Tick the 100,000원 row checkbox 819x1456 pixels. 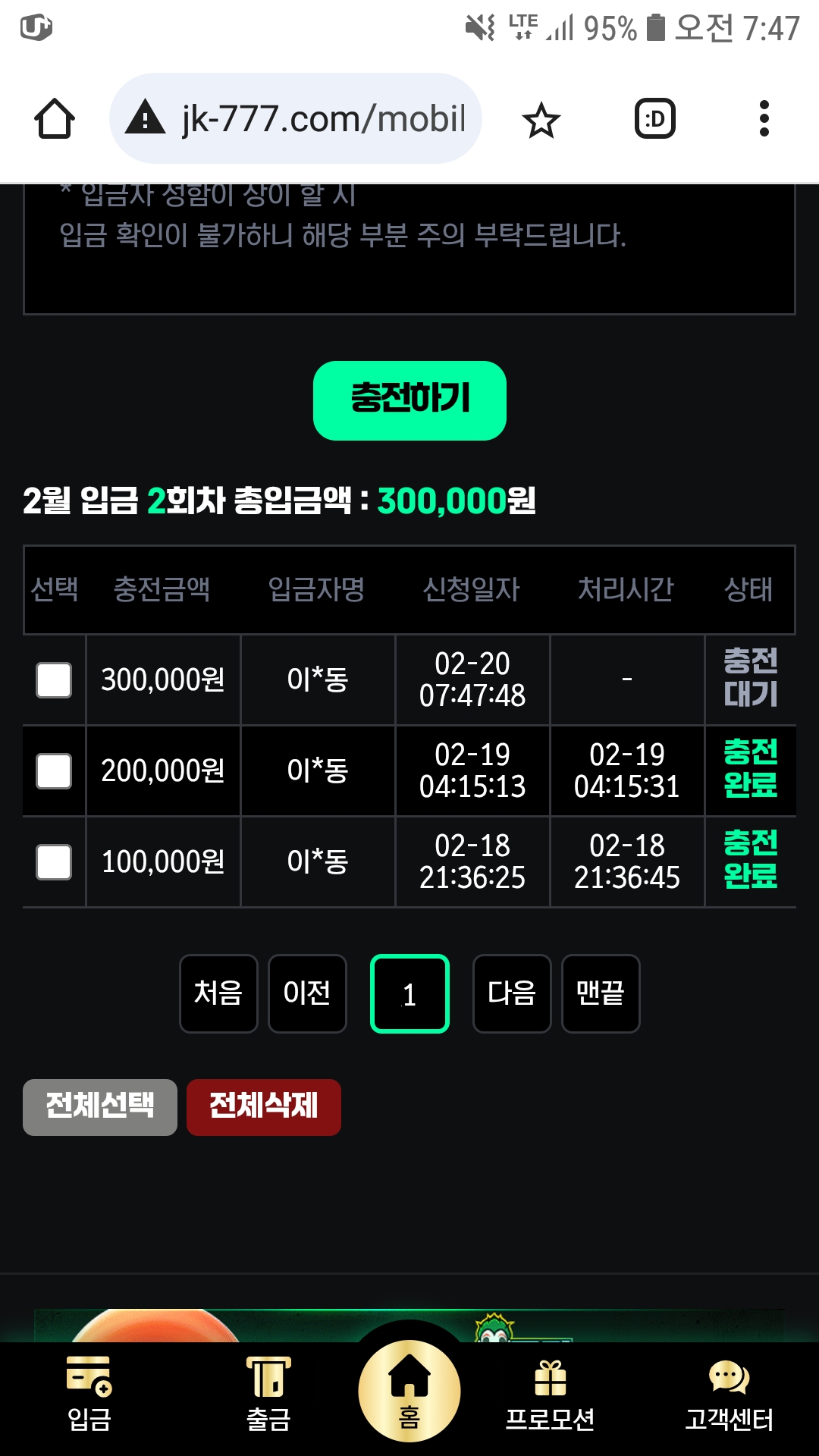pos(54,862)
